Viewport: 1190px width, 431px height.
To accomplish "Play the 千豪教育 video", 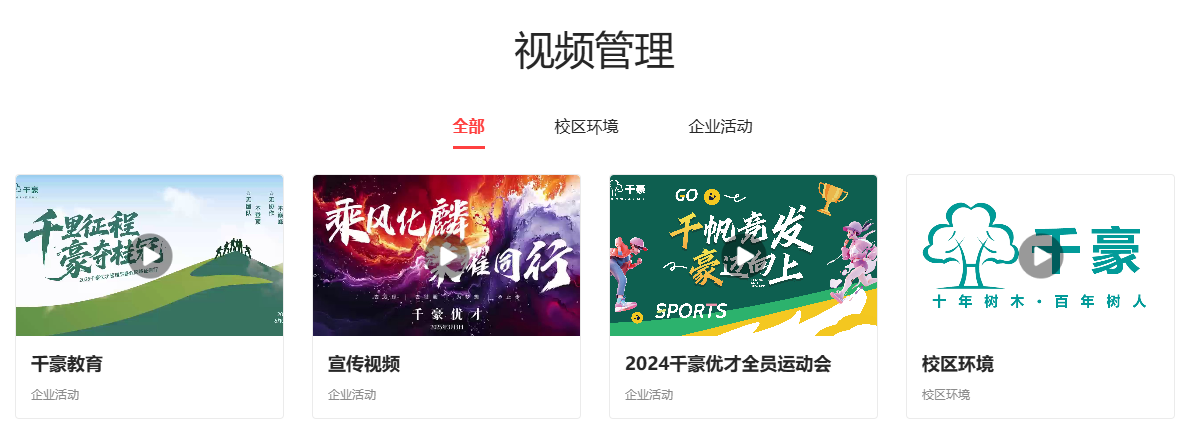I will [x=150, y=256].
